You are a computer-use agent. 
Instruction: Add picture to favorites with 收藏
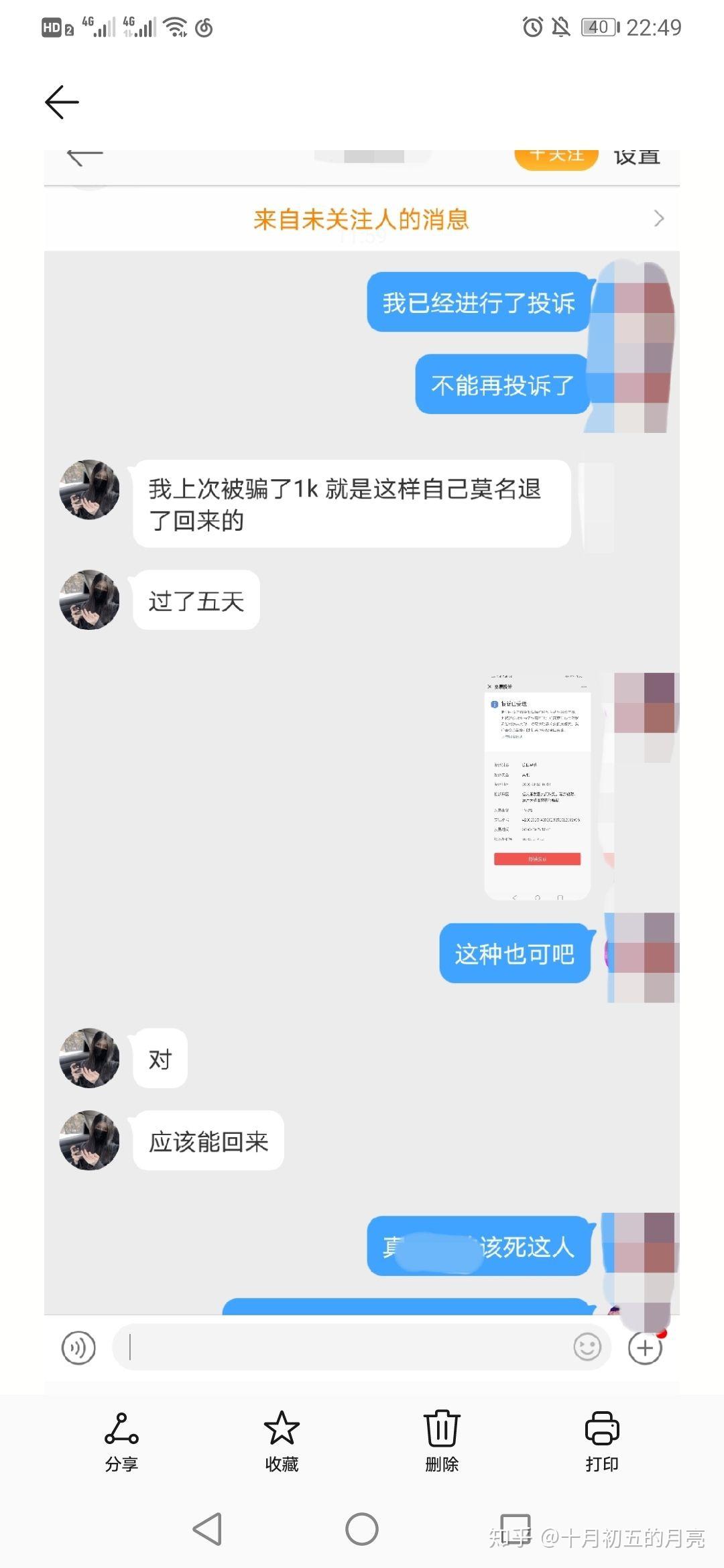282,1441
